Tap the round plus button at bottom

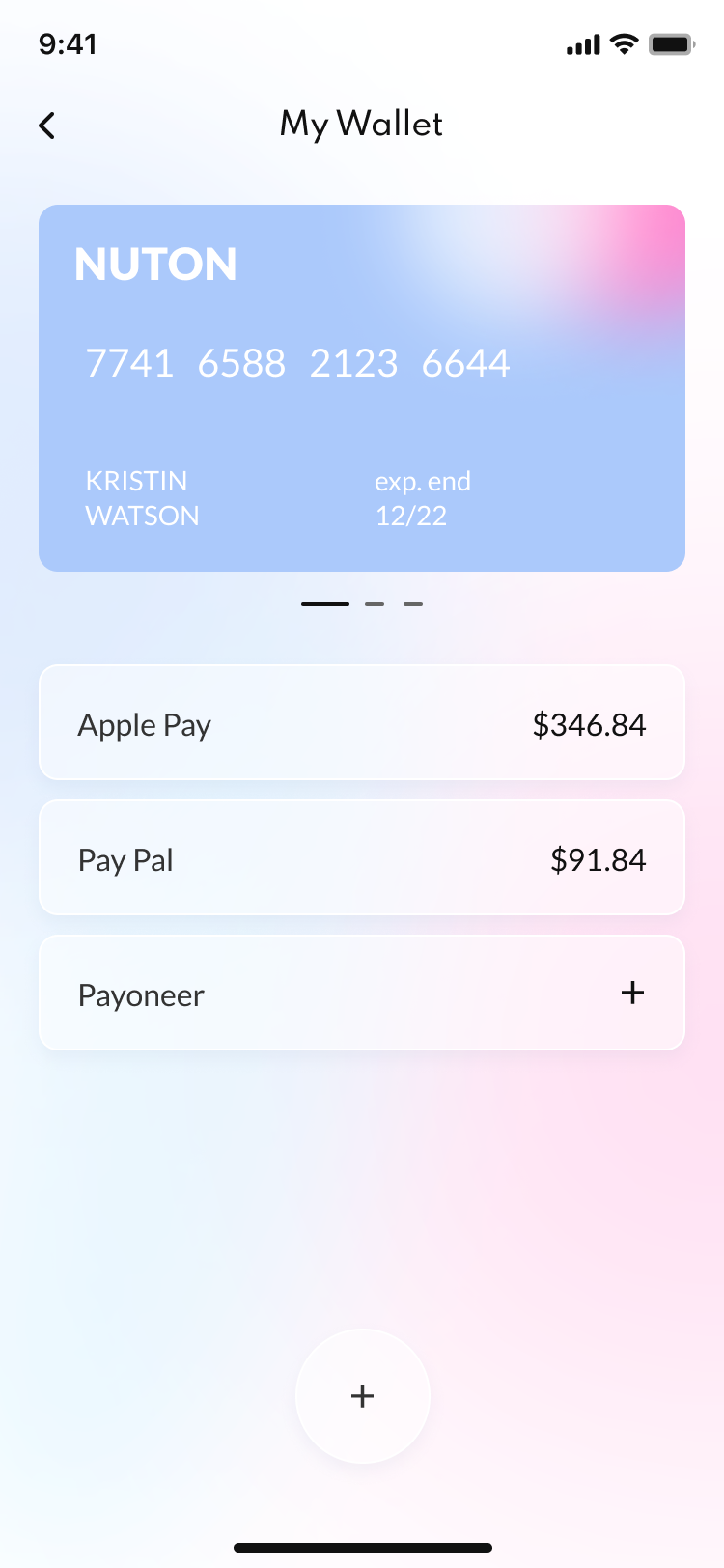point(362,1396)
